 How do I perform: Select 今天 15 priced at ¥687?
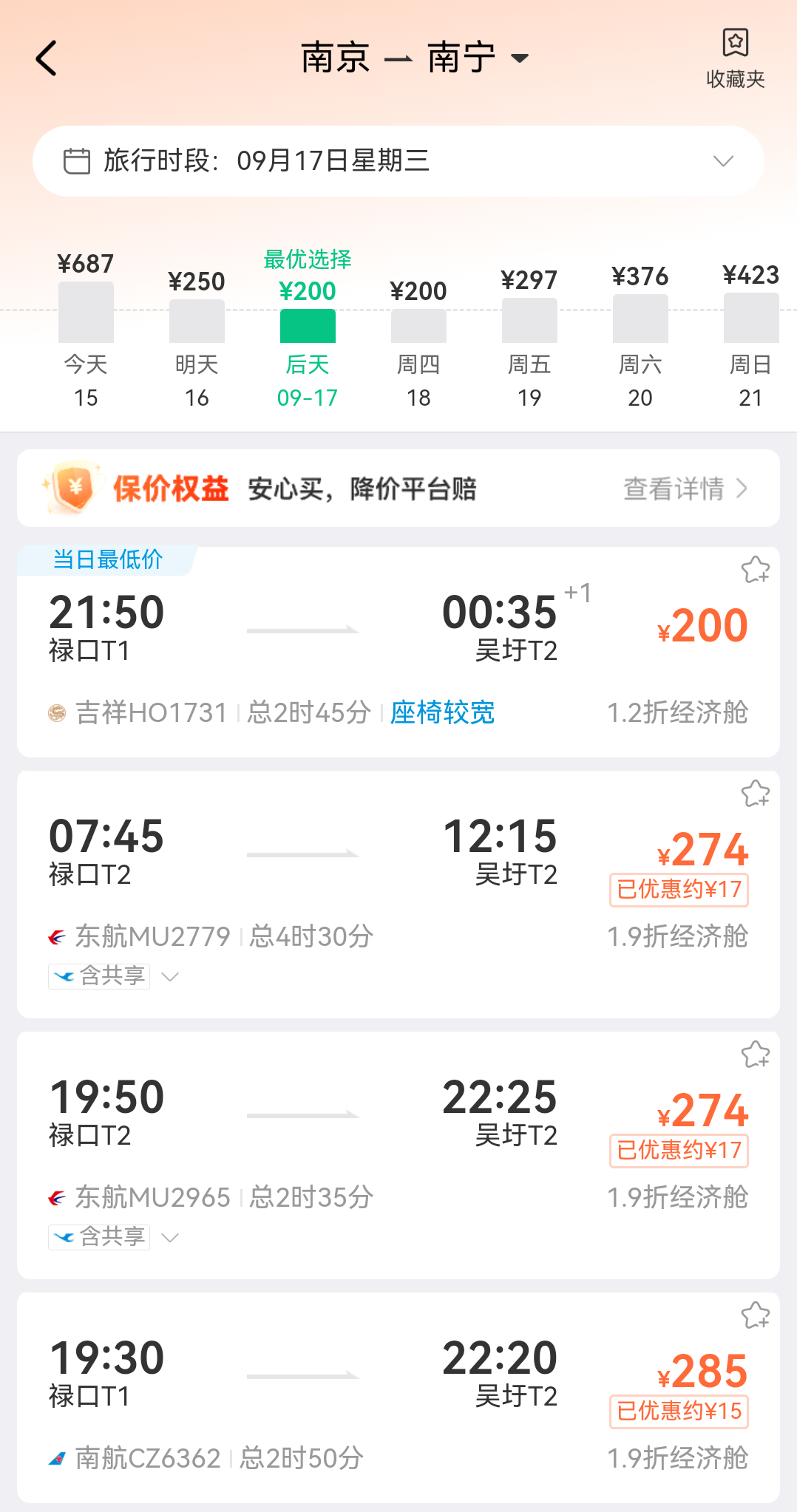coord(86,330)
